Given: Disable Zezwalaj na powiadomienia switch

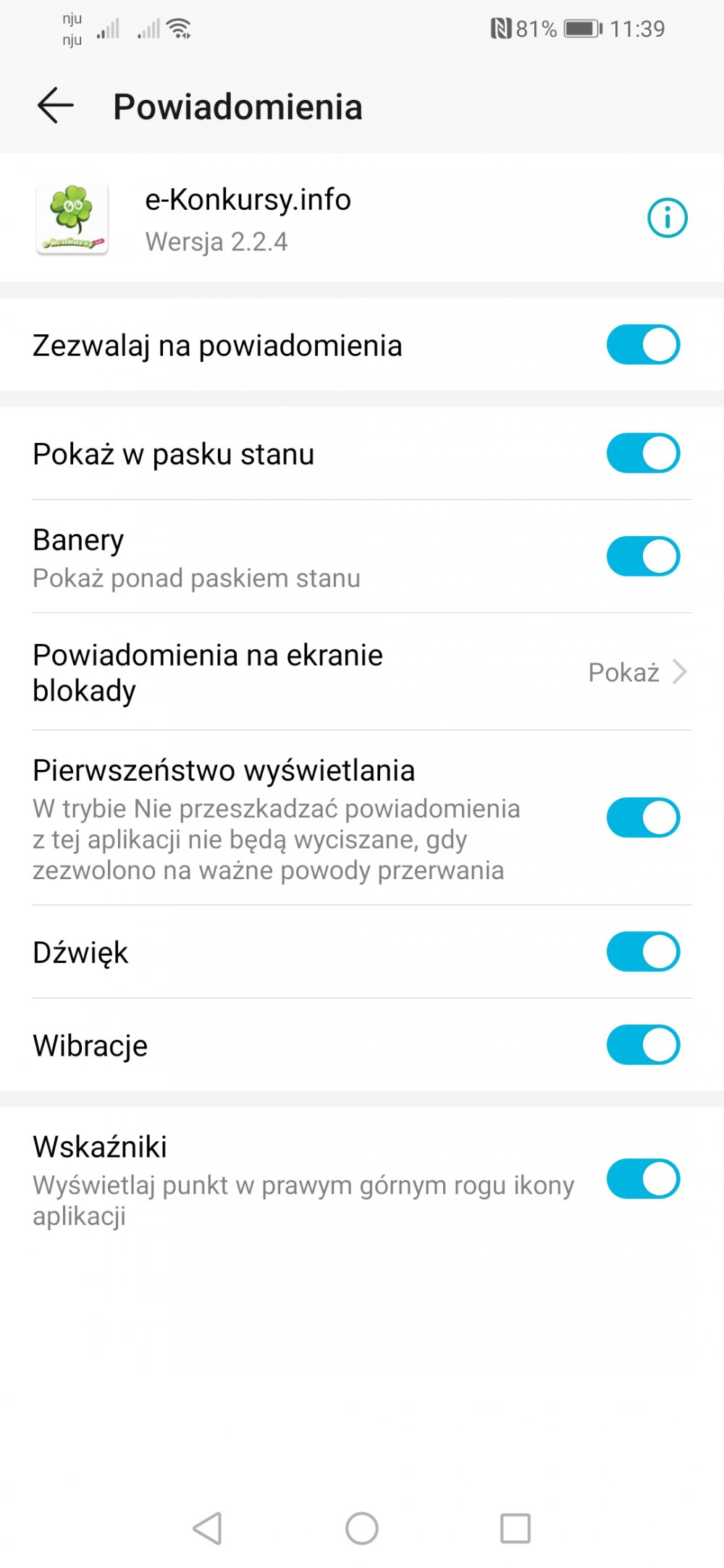Looking at the screenshot, I should [x=643, y=344].
